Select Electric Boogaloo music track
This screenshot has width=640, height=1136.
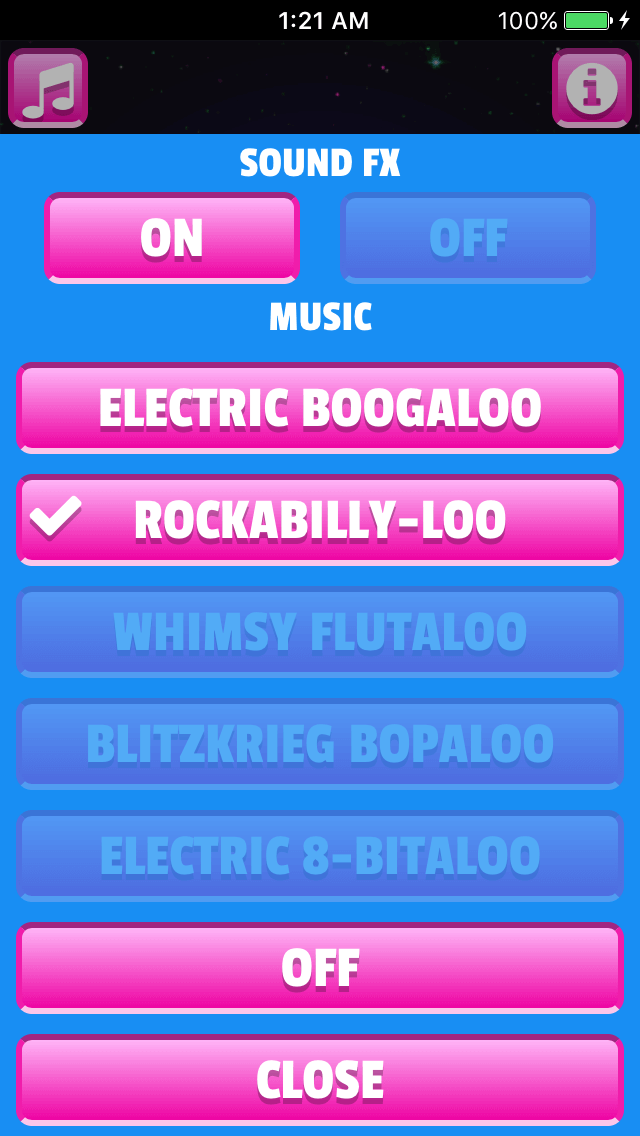[320, 408]
